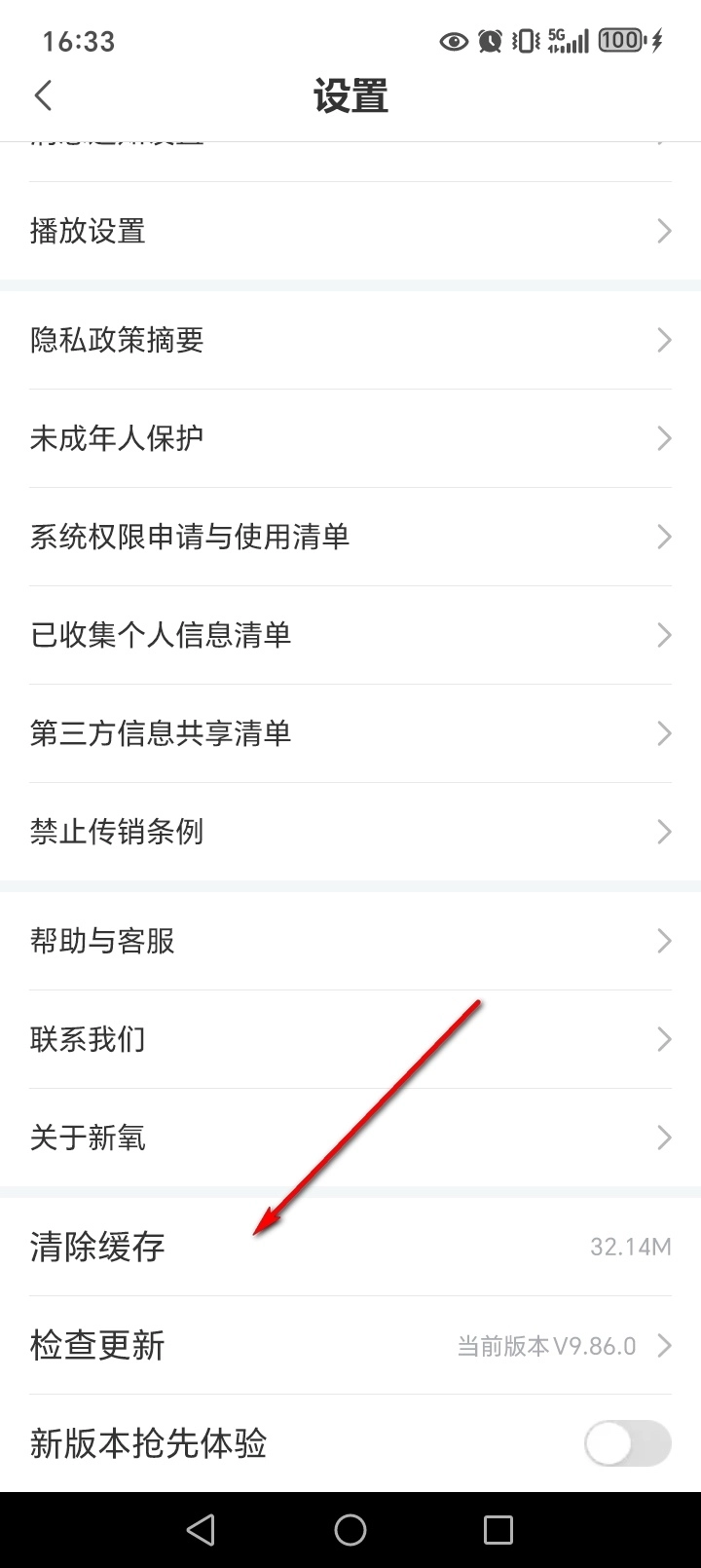Enable 新版本抢先体验 switch

(x=627, y=1443)
